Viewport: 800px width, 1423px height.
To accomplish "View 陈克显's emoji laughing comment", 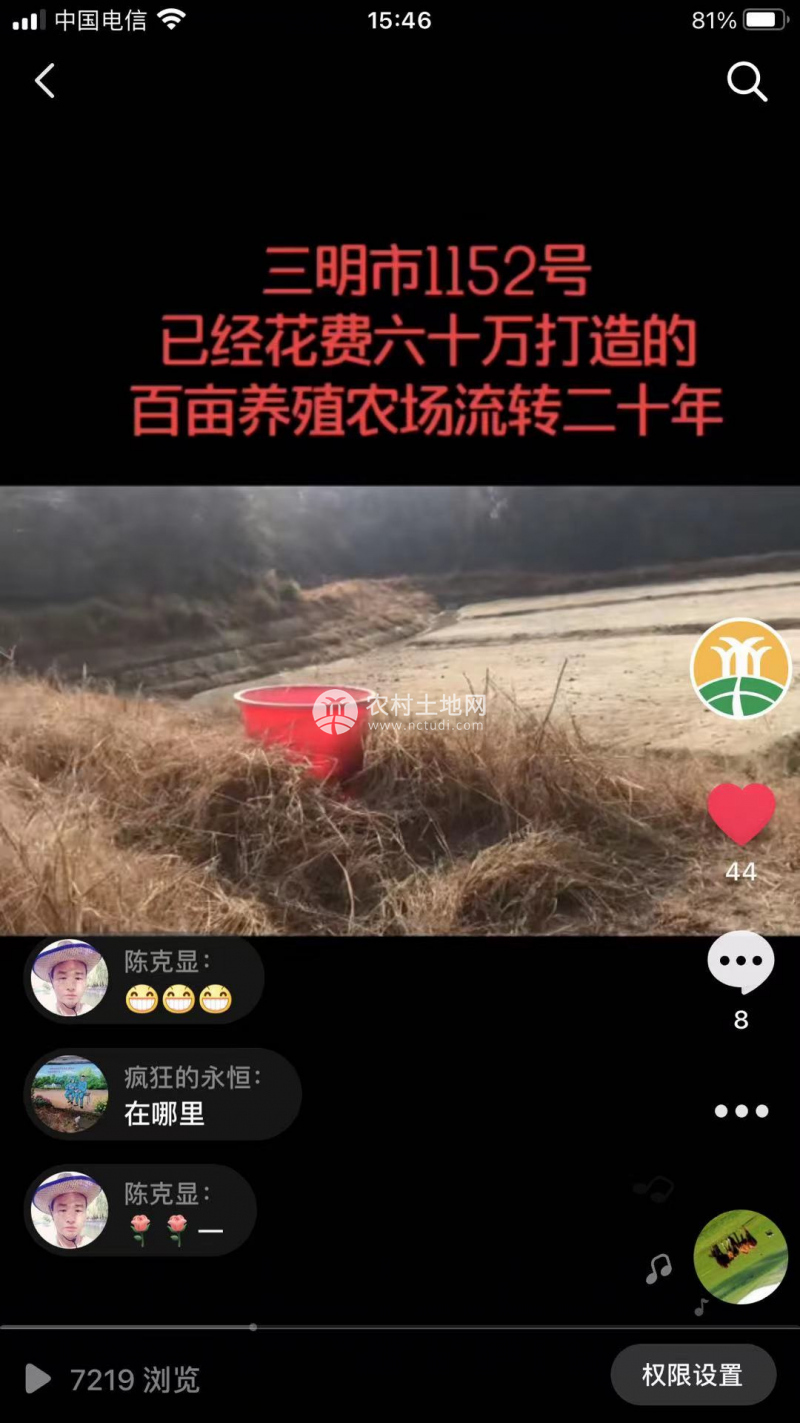I will click(x=145, y=979).
